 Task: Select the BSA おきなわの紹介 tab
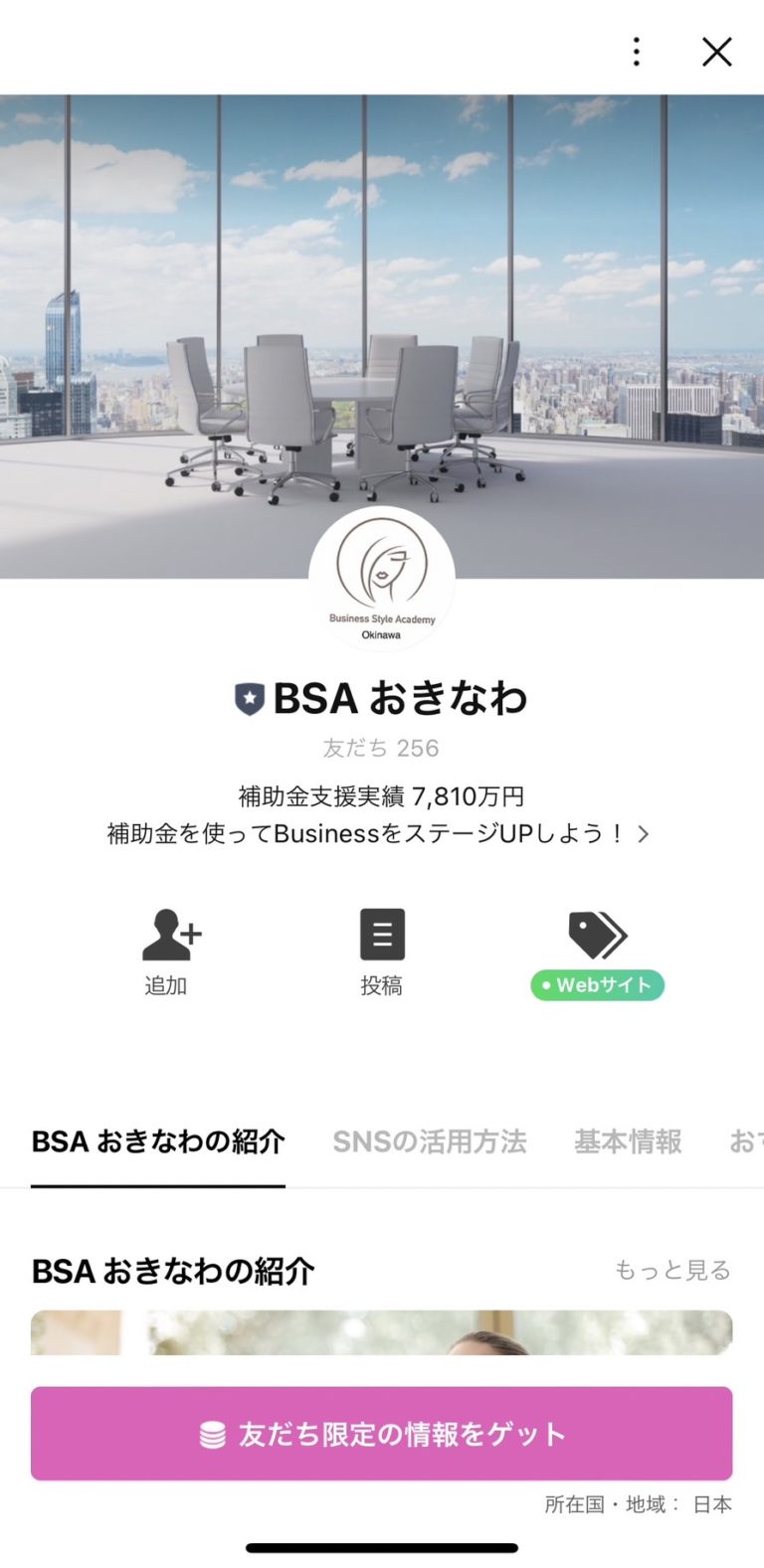[x=156, y=1142]
